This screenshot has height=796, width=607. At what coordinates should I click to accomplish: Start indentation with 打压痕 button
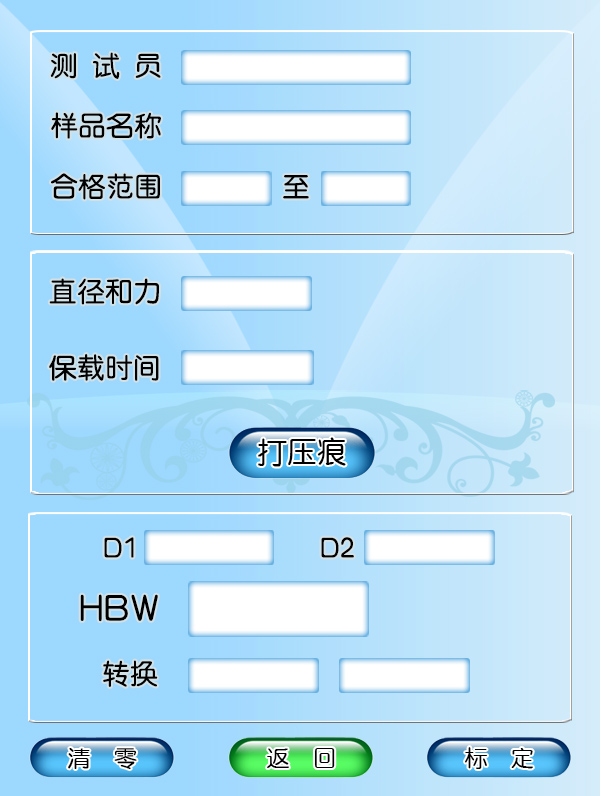[x=301, y=453]
